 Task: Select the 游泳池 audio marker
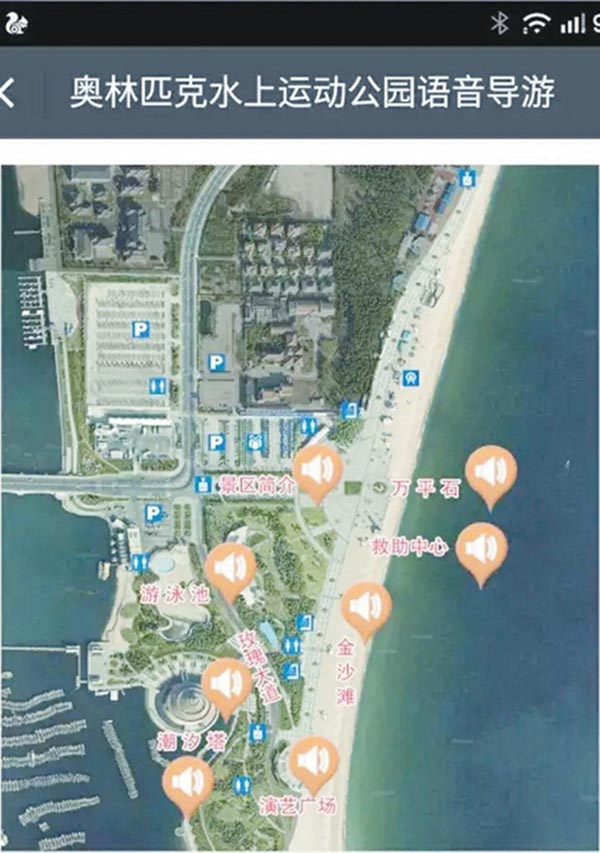point(231,568)
